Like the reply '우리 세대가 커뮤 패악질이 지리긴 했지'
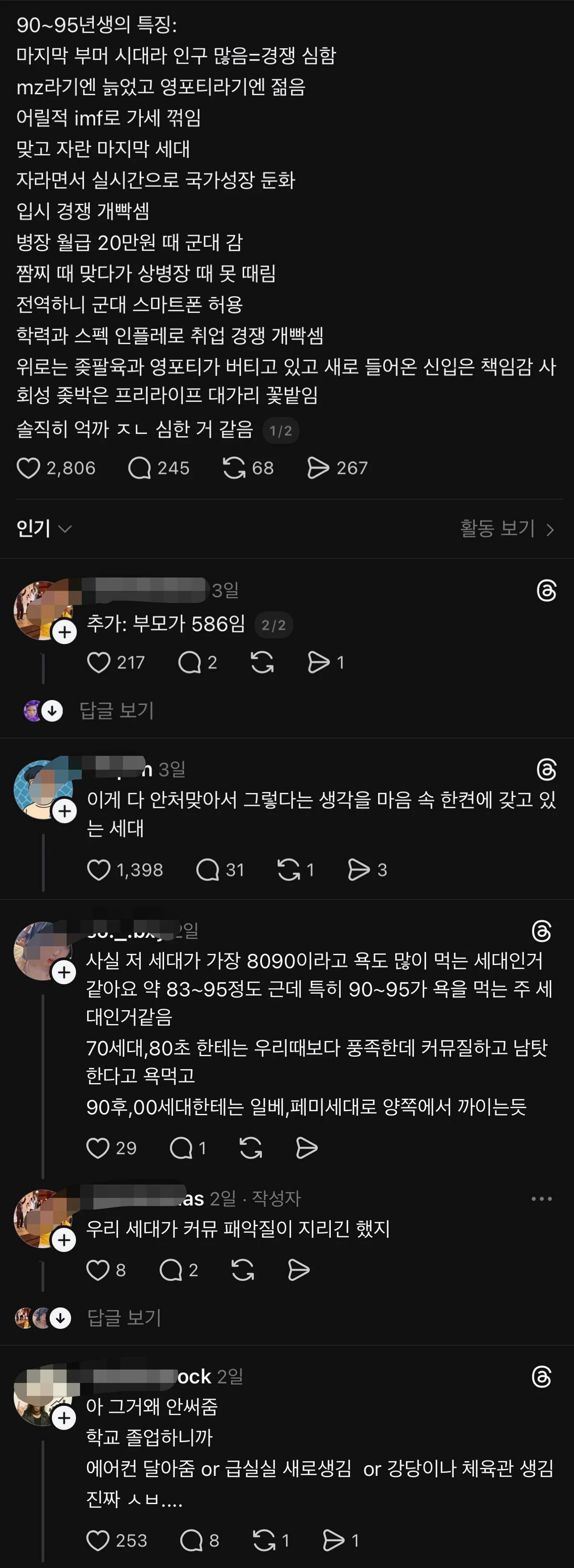This screenshot has width=574, height=1568. (98, 1270)
